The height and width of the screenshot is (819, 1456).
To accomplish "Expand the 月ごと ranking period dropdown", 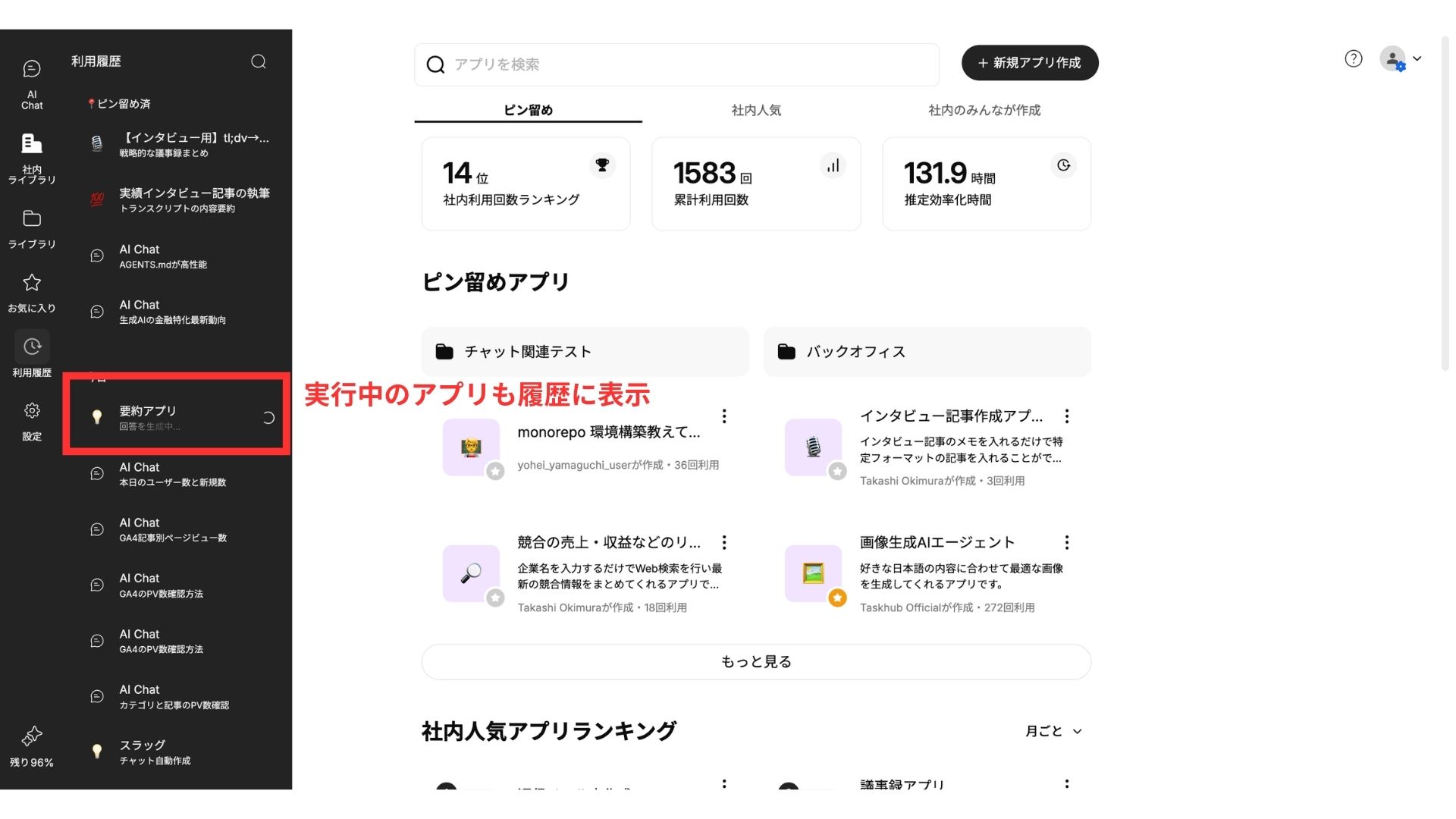I will pyautogui.click(x=1053, y=731).
